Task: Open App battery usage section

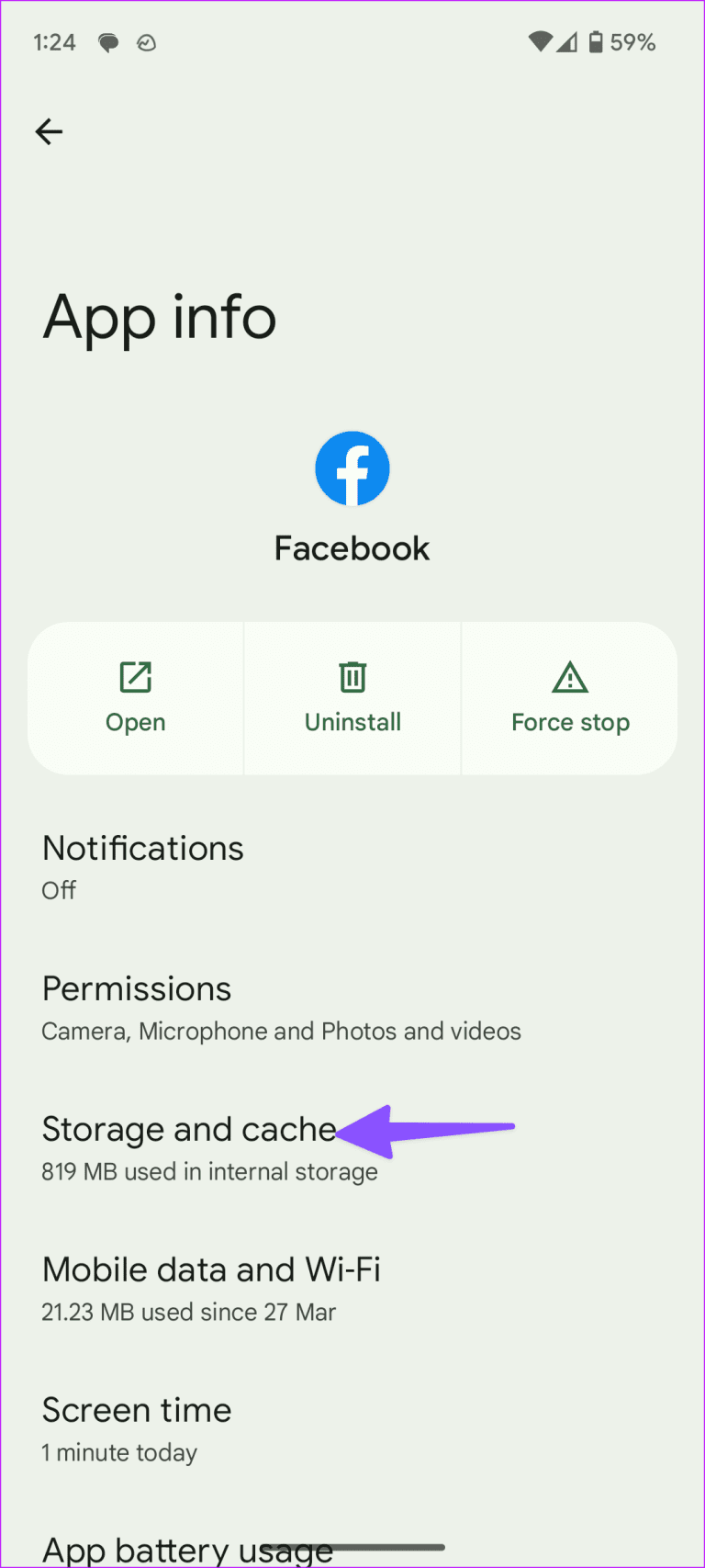Action: tap(186, 1548)
